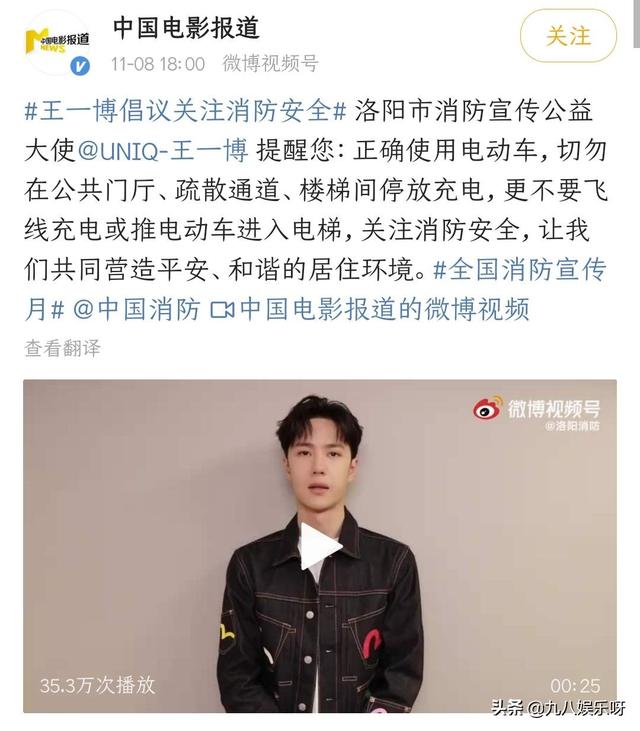Open the 中国电影报道 account name
This screenshot has height=731, width=640.
[x=185, y=27]
